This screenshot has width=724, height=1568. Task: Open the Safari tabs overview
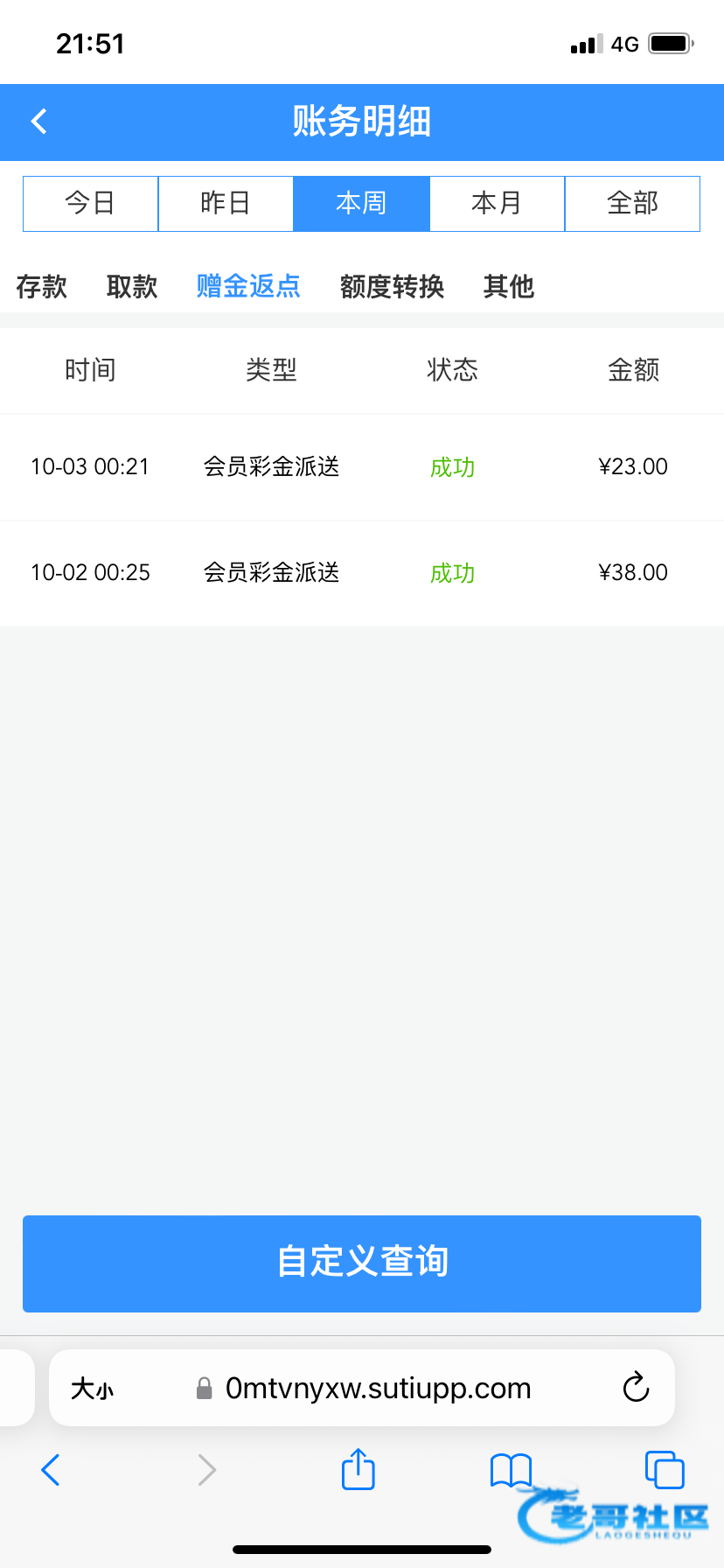point(664,1469)
